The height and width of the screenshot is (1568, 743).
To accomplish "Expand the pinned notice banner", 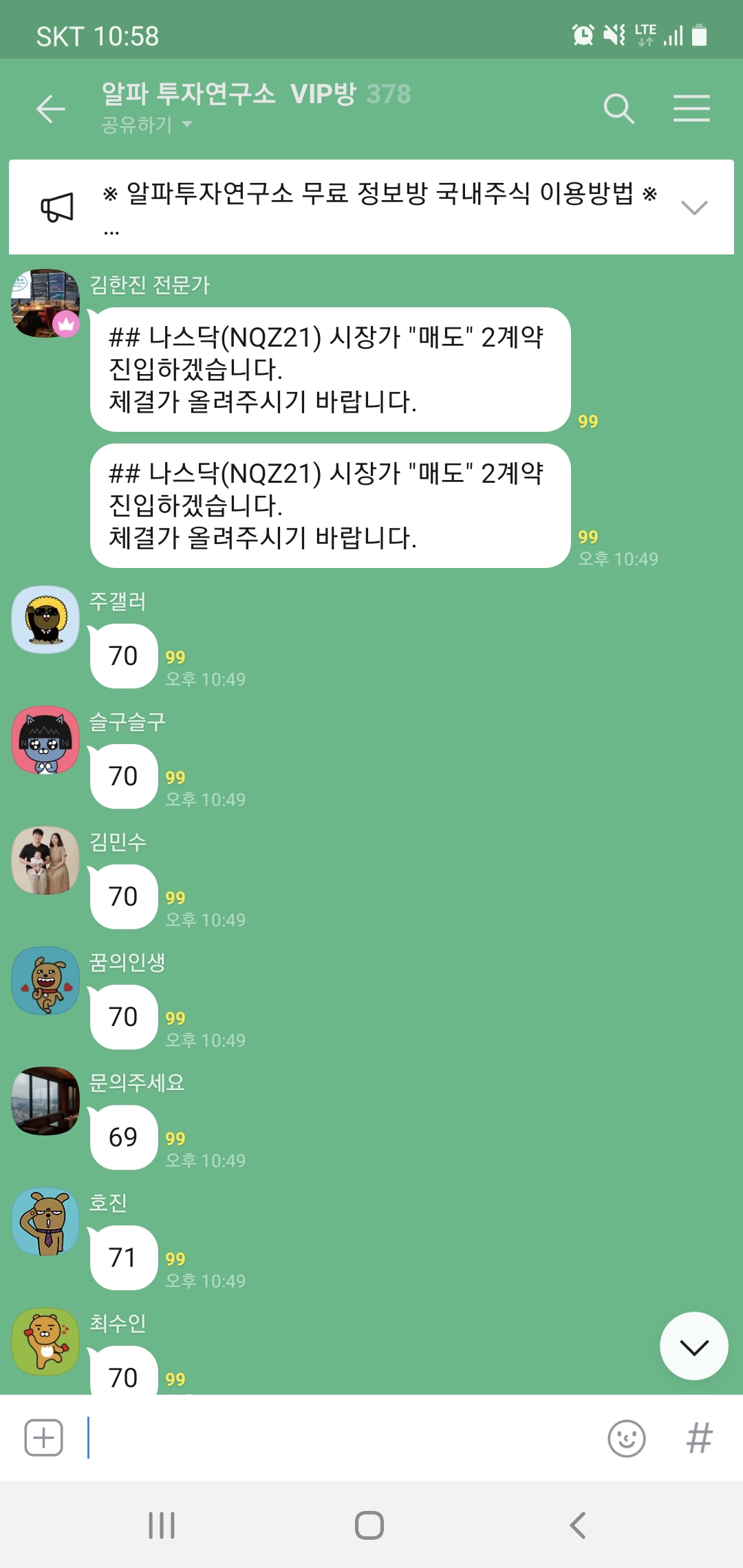I will coord(693,208).
